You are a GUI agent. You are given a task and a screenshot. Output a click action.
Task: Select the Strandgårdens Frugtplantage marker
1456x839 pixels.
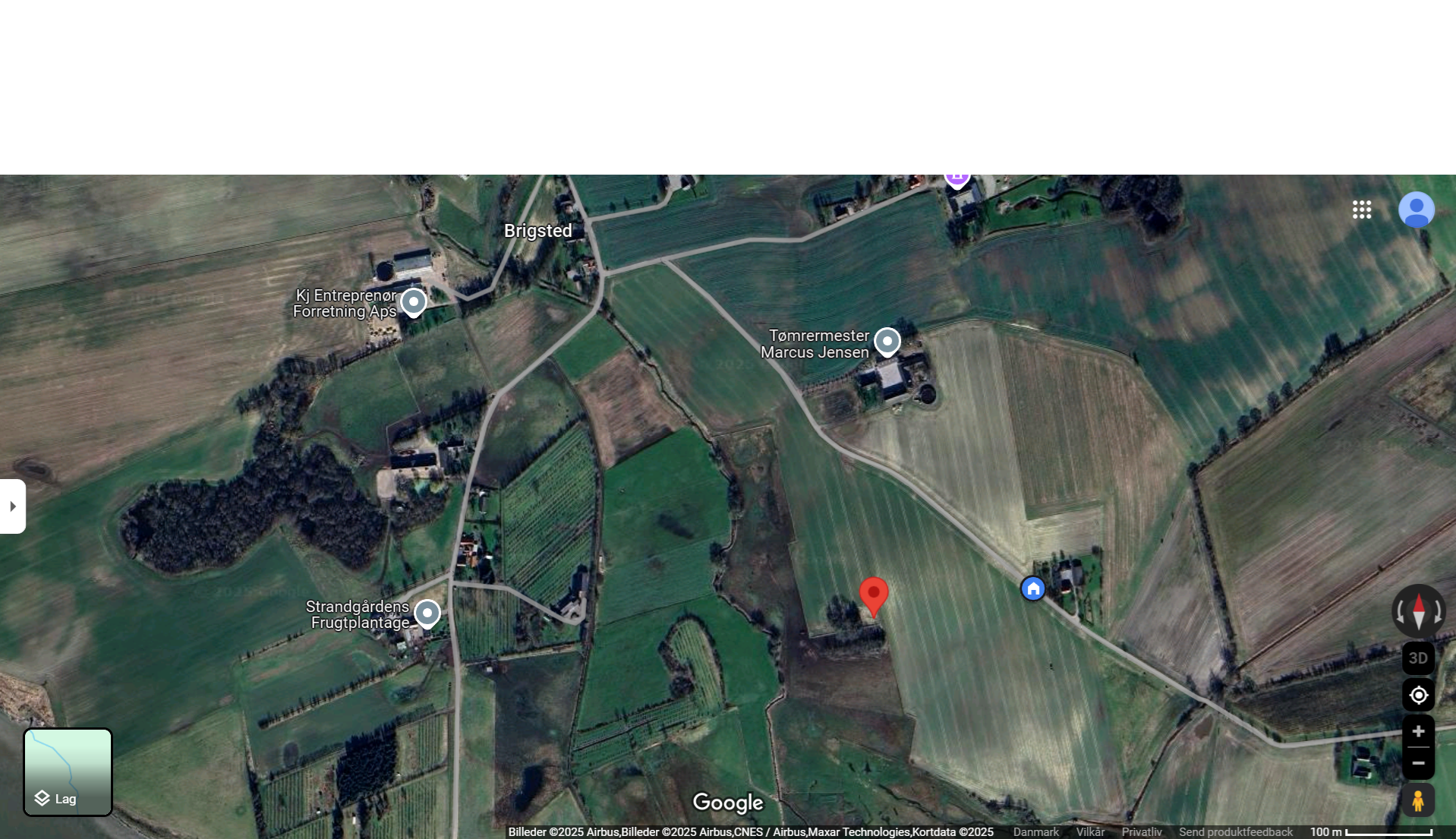[427, 613]
